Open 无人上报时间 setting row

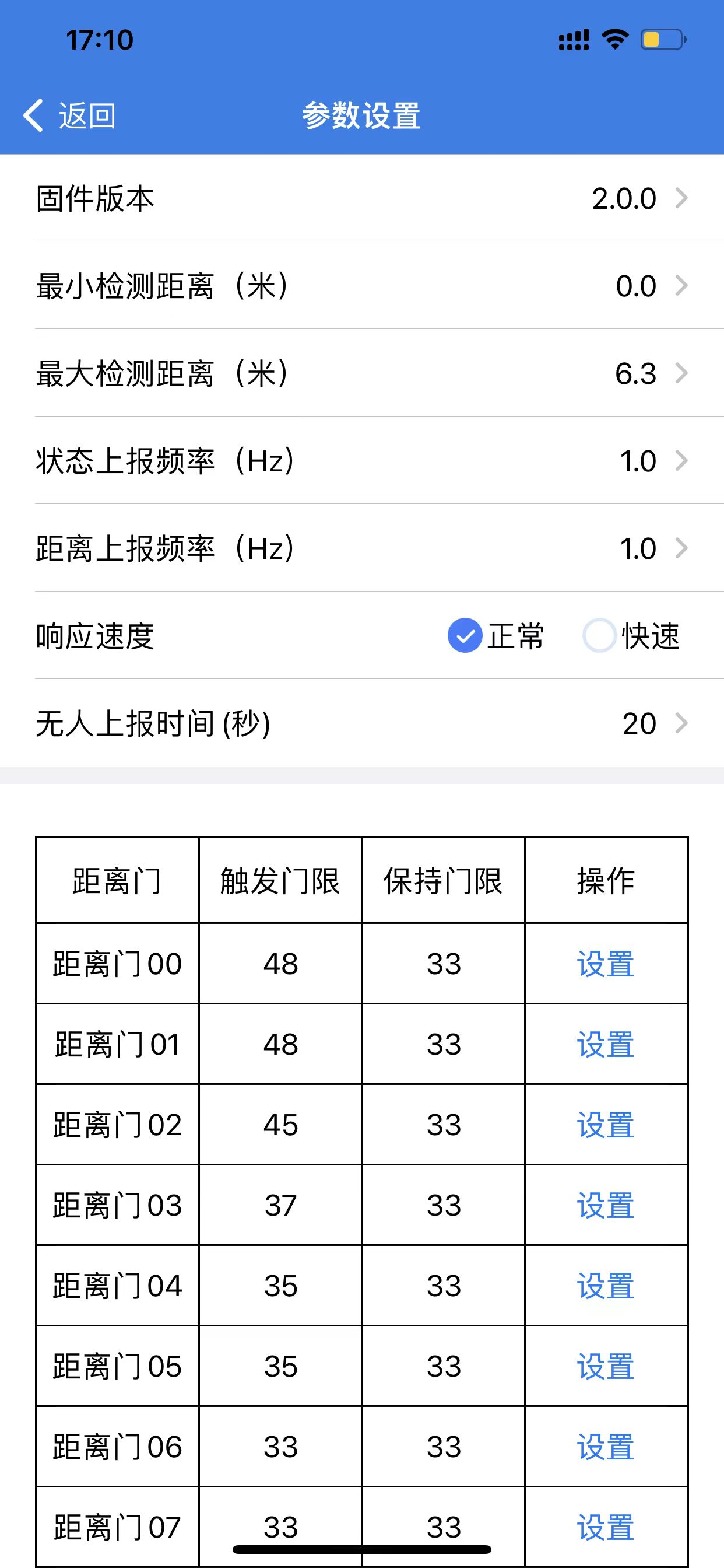(362, 723)
